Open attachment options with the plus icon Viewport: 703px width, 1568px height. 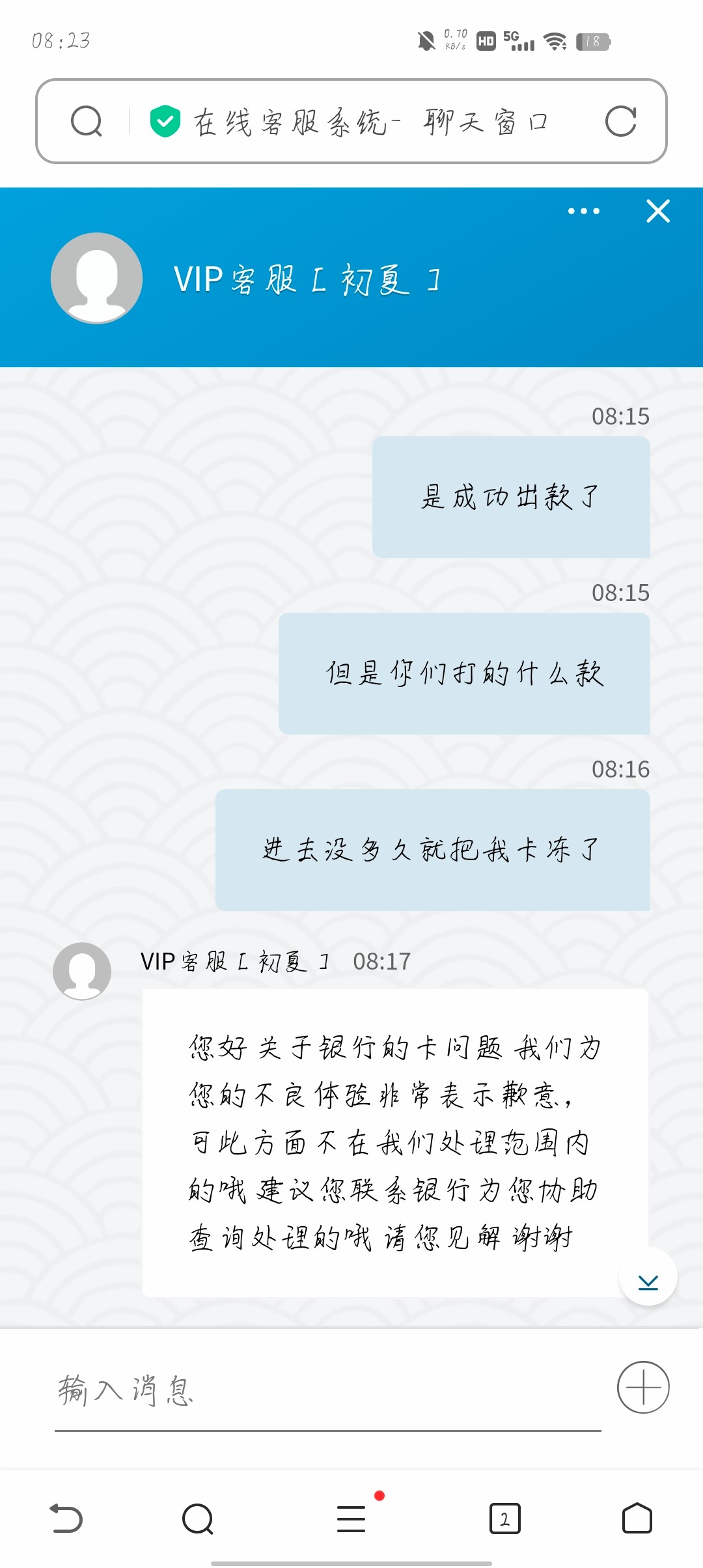tap(644, 1387)
